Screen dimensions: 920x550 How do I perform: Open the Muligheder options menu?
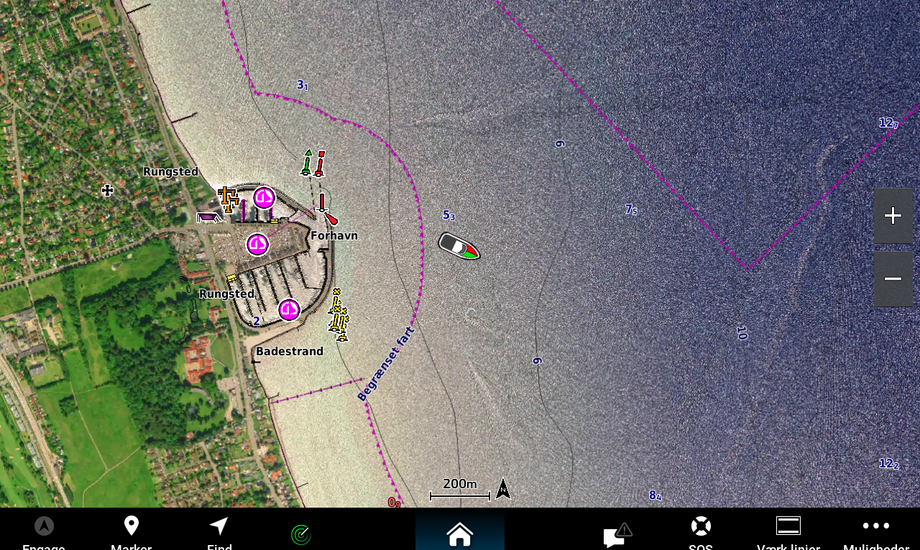click(875, 530)
